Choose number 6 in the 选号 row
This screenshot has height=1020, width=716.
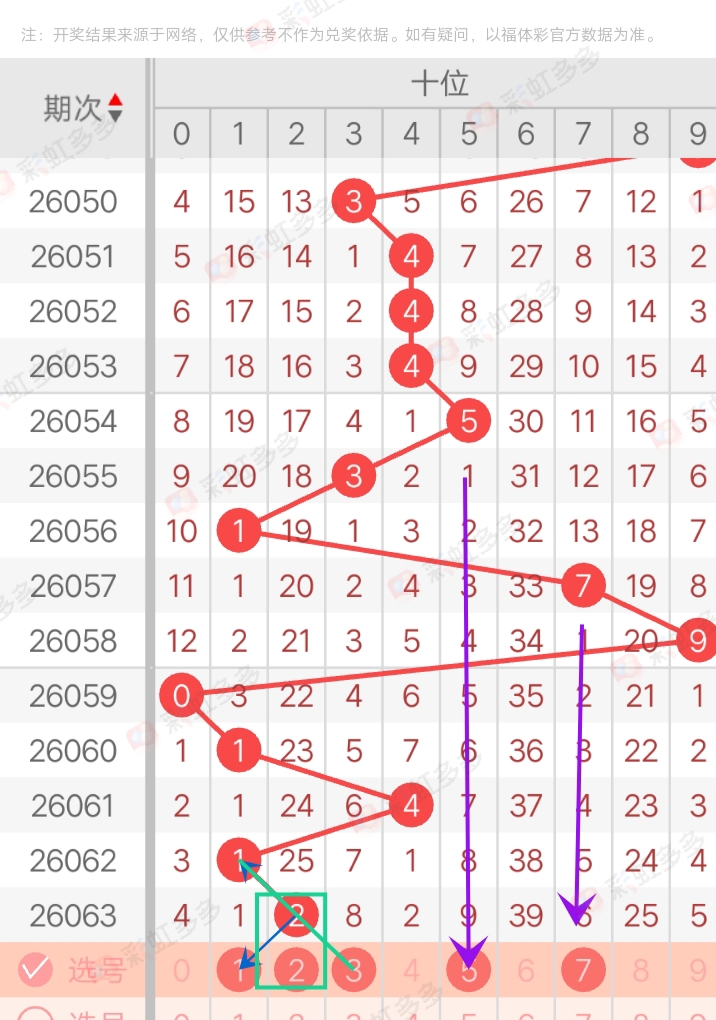pyautogui.click(x=526, y=969)
